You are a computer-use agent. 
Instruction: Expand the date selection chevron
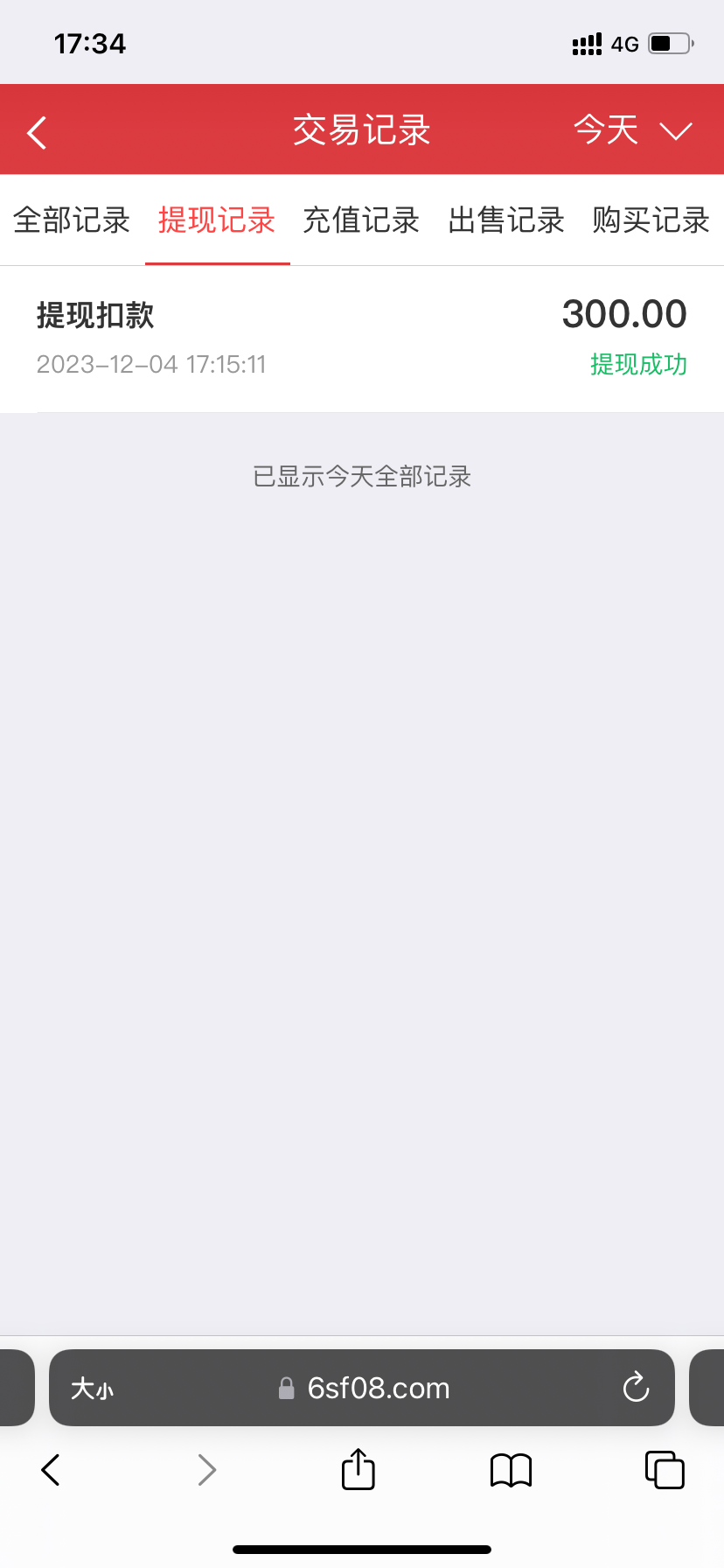[x=674, y=133]
